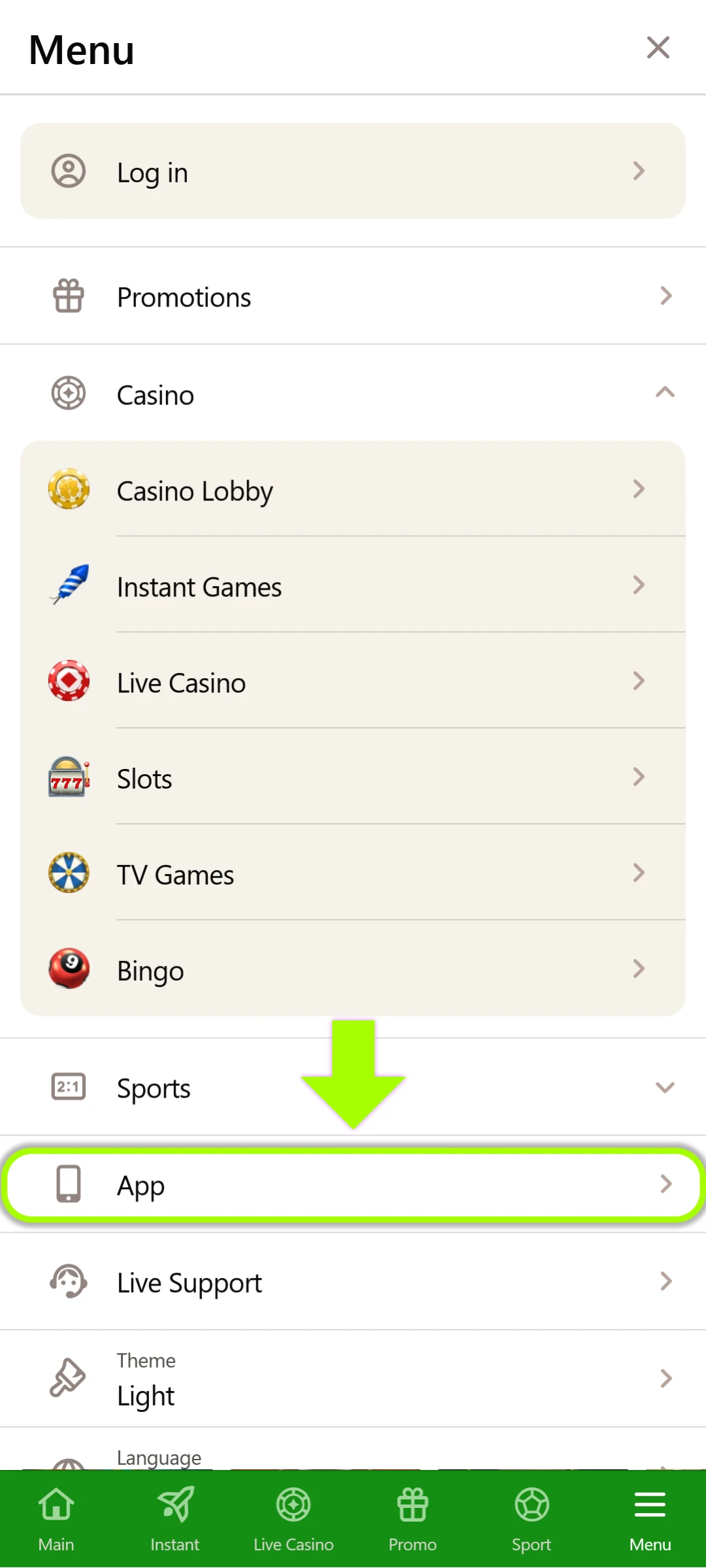Click the Bingo ball icon
706x1568 pixels.
coord(68,970)
